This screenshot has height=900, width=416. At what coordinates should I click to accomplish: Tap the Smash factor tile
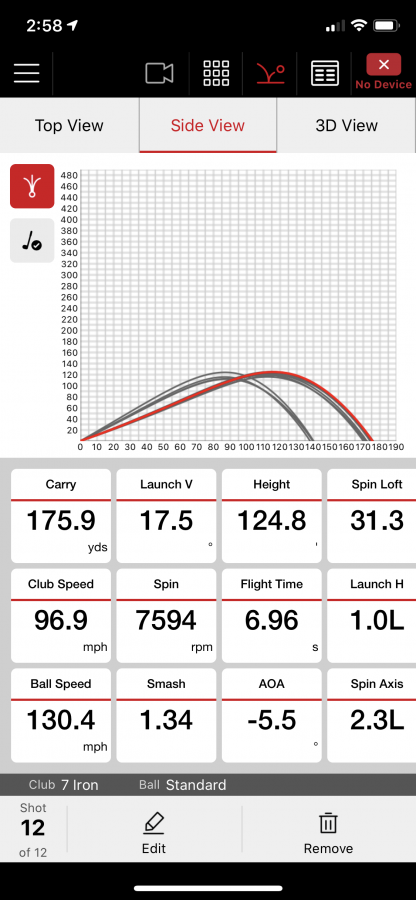[x=166, y=716]
